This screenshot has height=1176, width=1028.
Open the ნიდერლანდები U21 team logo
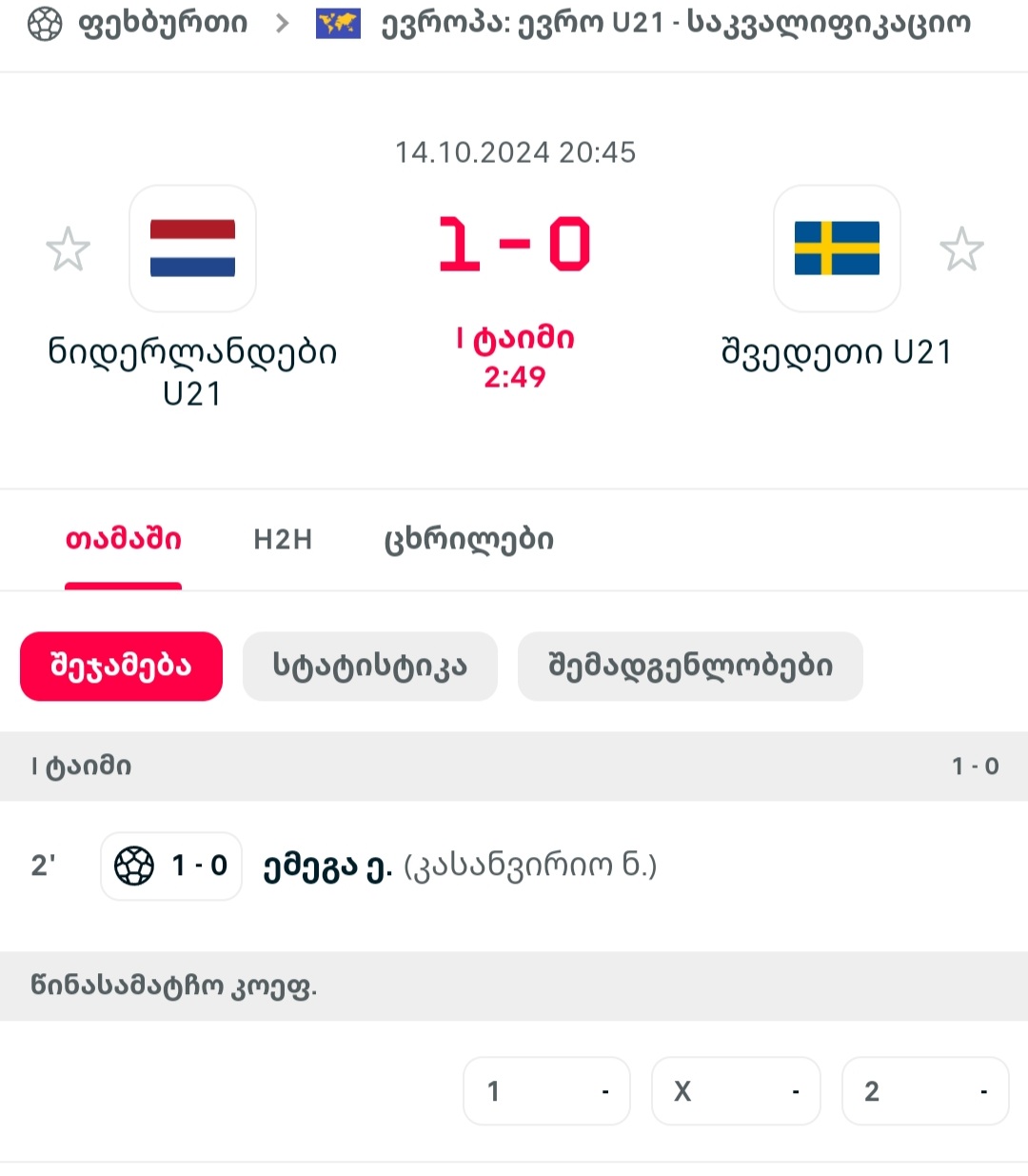pyautogui.click(x=192, y=249)
